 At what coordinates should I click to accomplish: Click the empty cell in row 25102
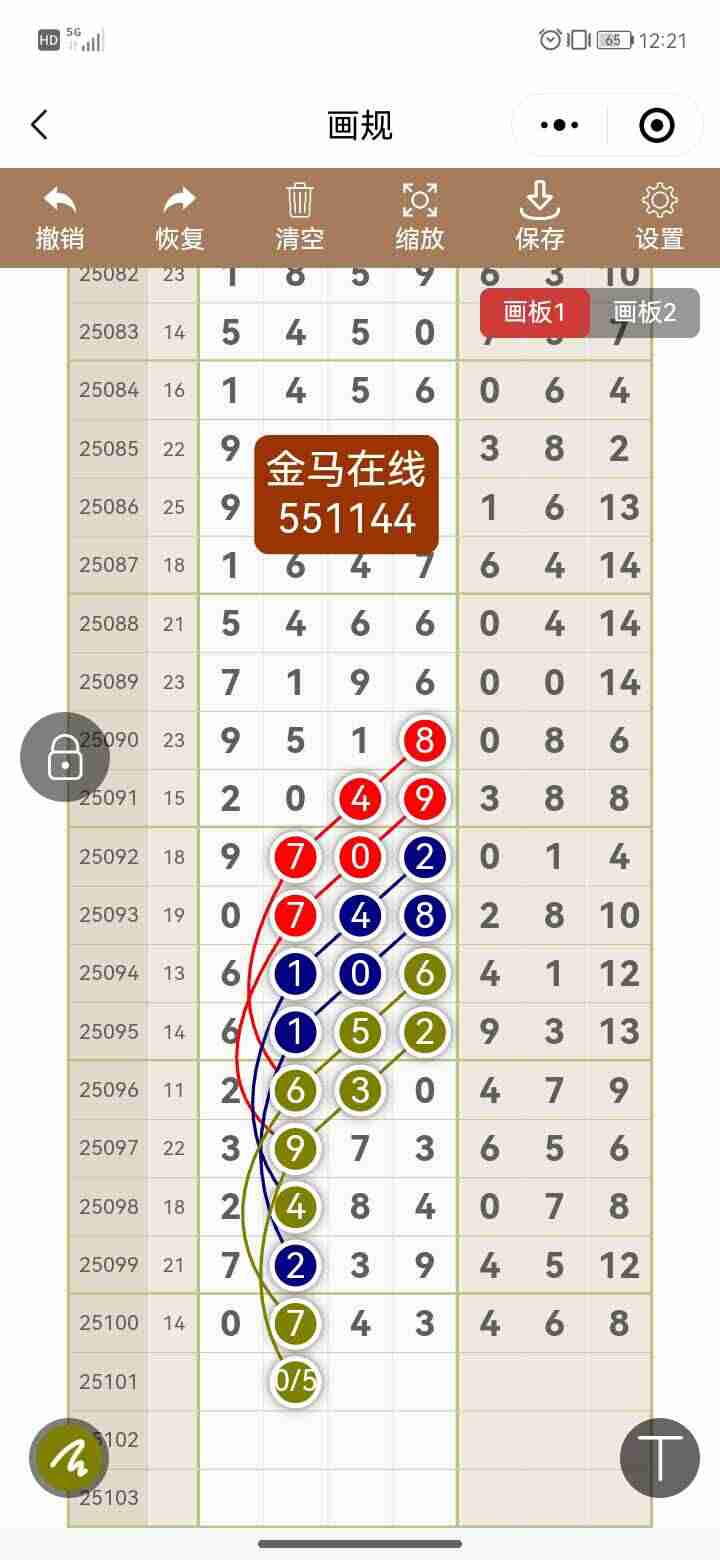click(x=360, y=1440)
